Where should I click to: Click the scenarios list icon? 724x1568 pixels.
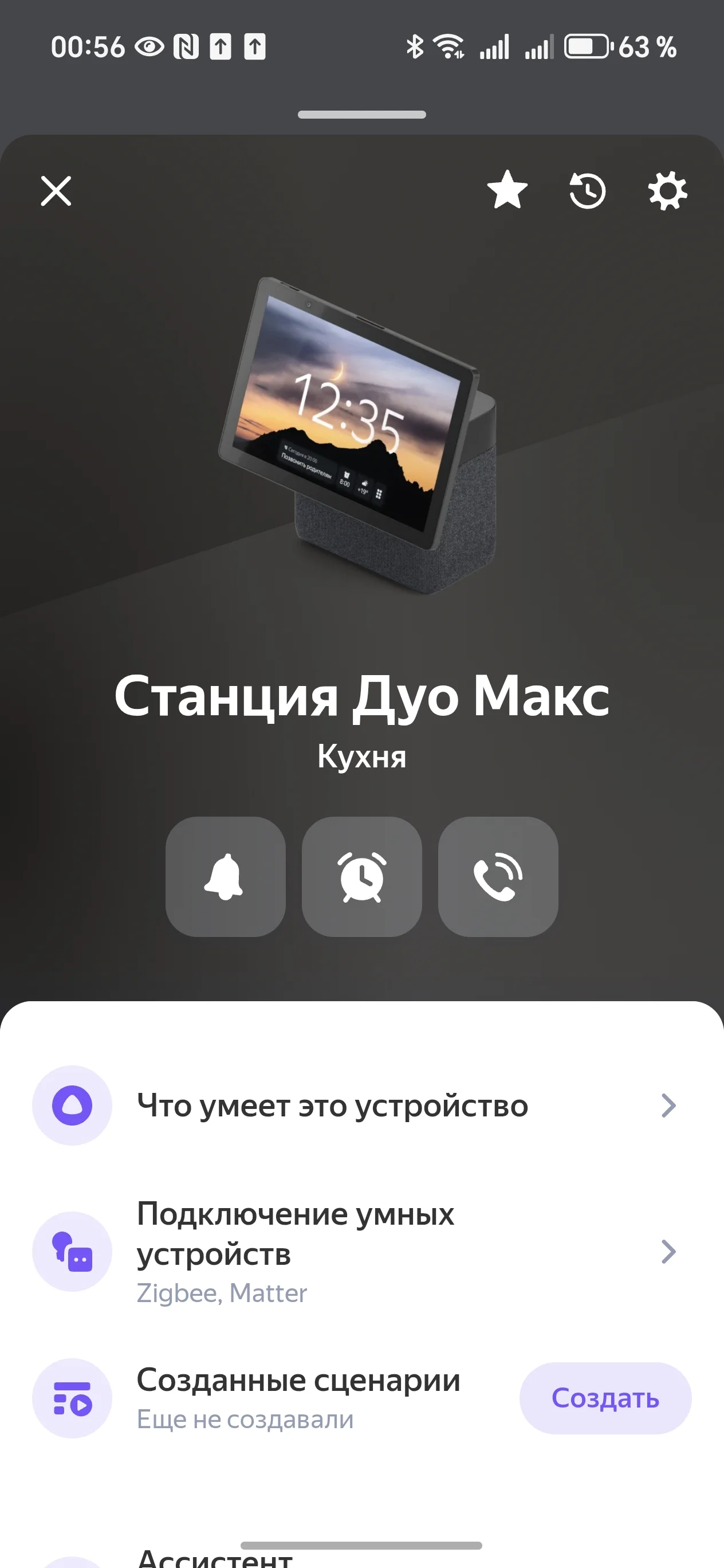click(x=72, y=1398)
